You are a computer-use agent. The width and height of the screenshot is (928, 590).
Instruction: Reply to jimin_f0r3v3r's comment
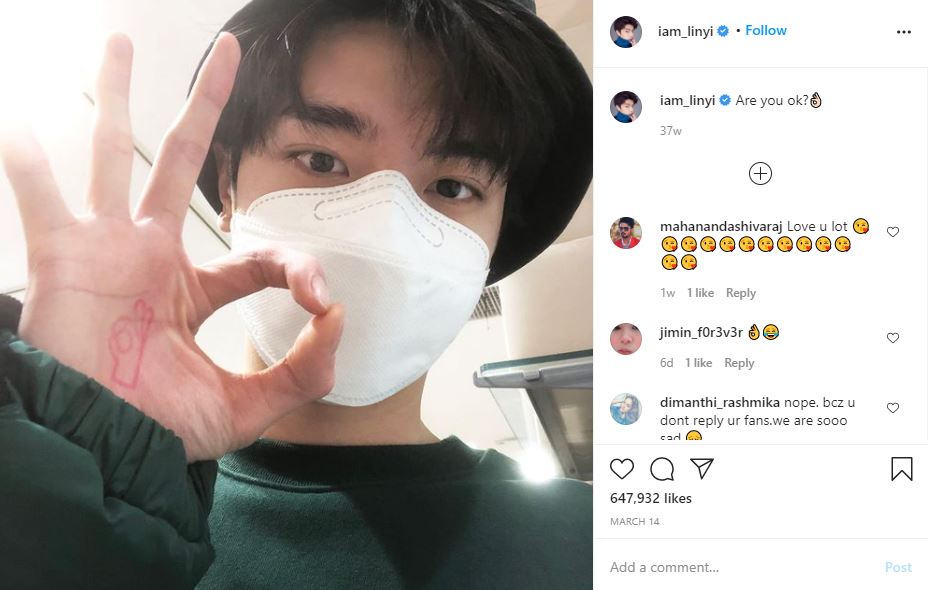pyautogui.click(x=739, y=363)
